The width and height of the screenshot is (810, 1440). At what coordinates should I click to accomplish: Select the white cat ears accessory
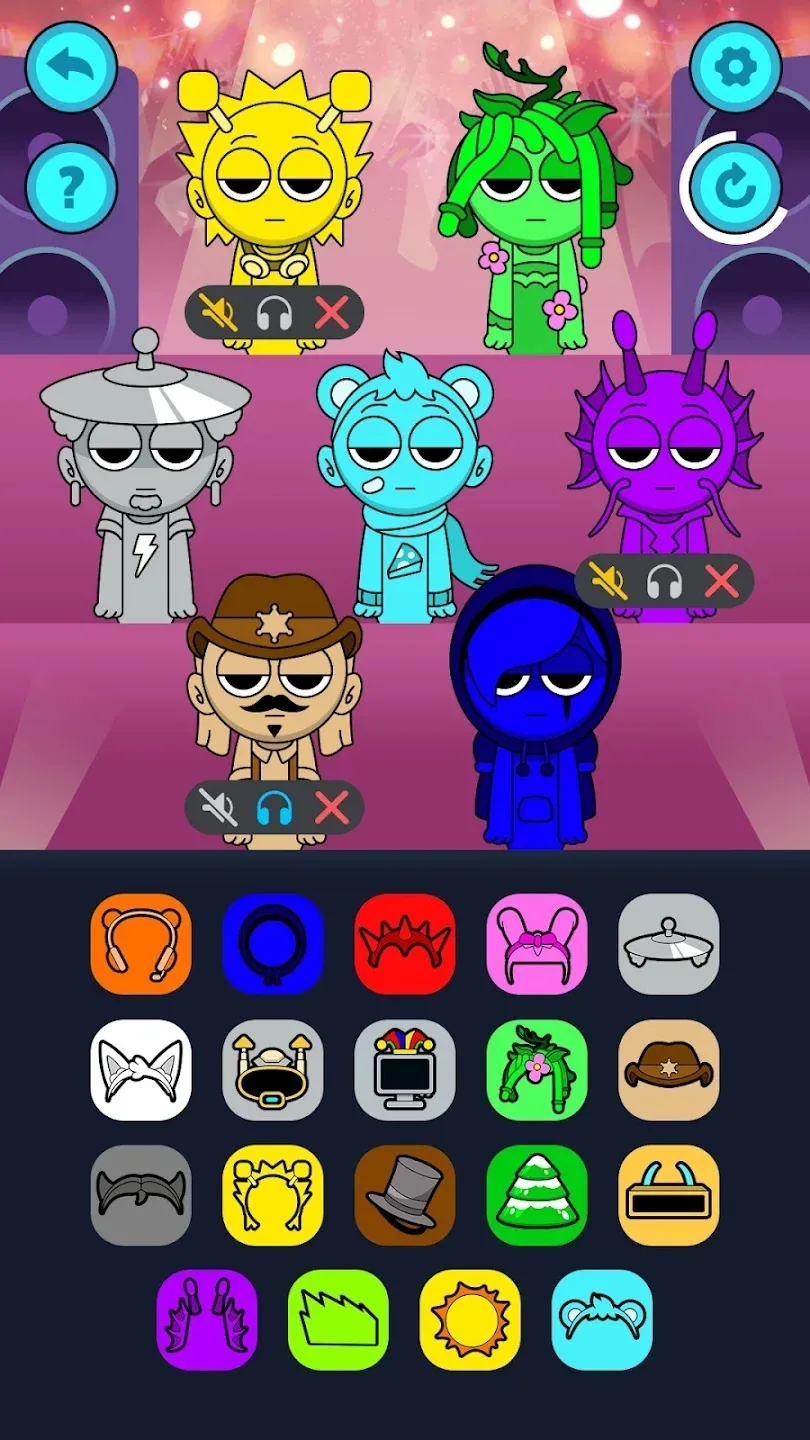[141, 1070]
